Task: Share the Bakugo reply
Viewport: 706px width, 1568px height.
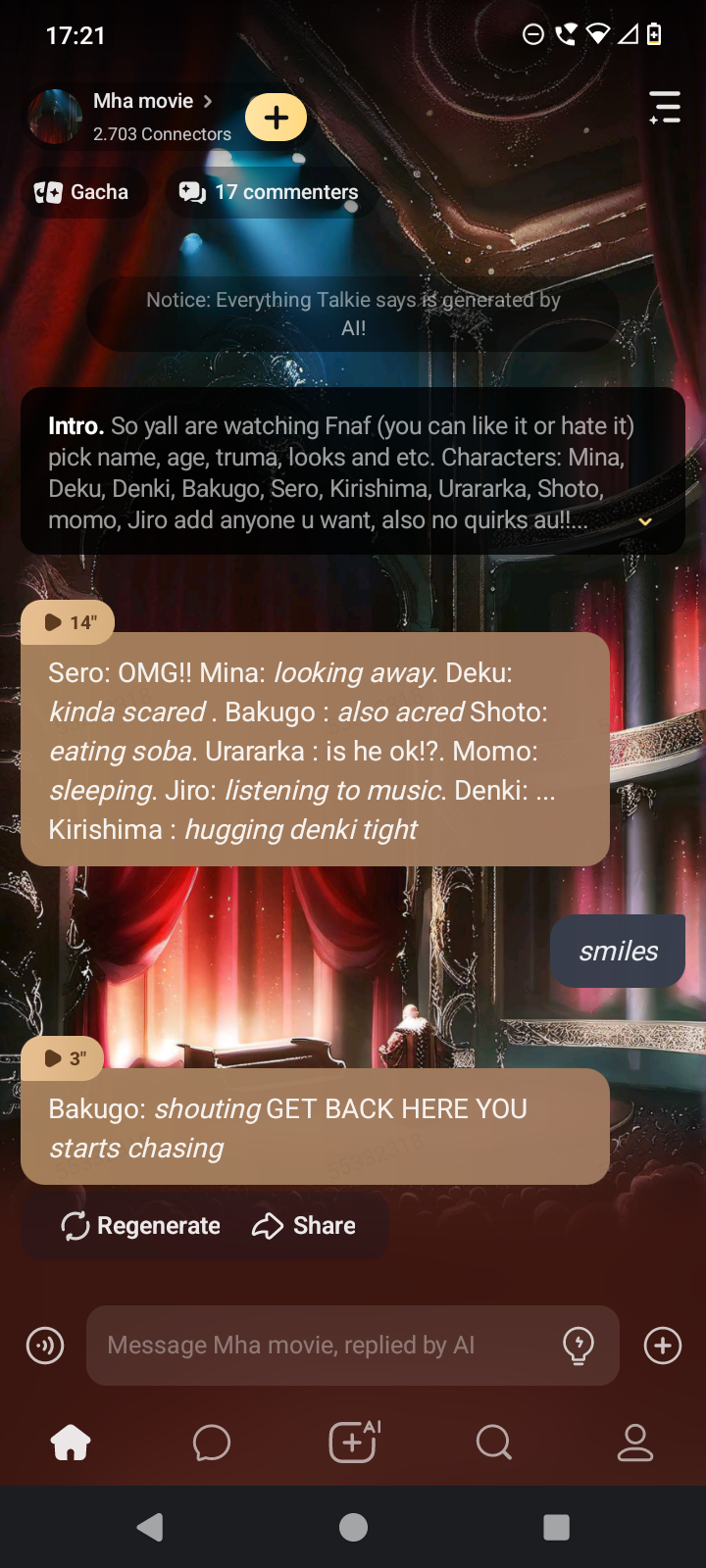Action: (304, 1226)
